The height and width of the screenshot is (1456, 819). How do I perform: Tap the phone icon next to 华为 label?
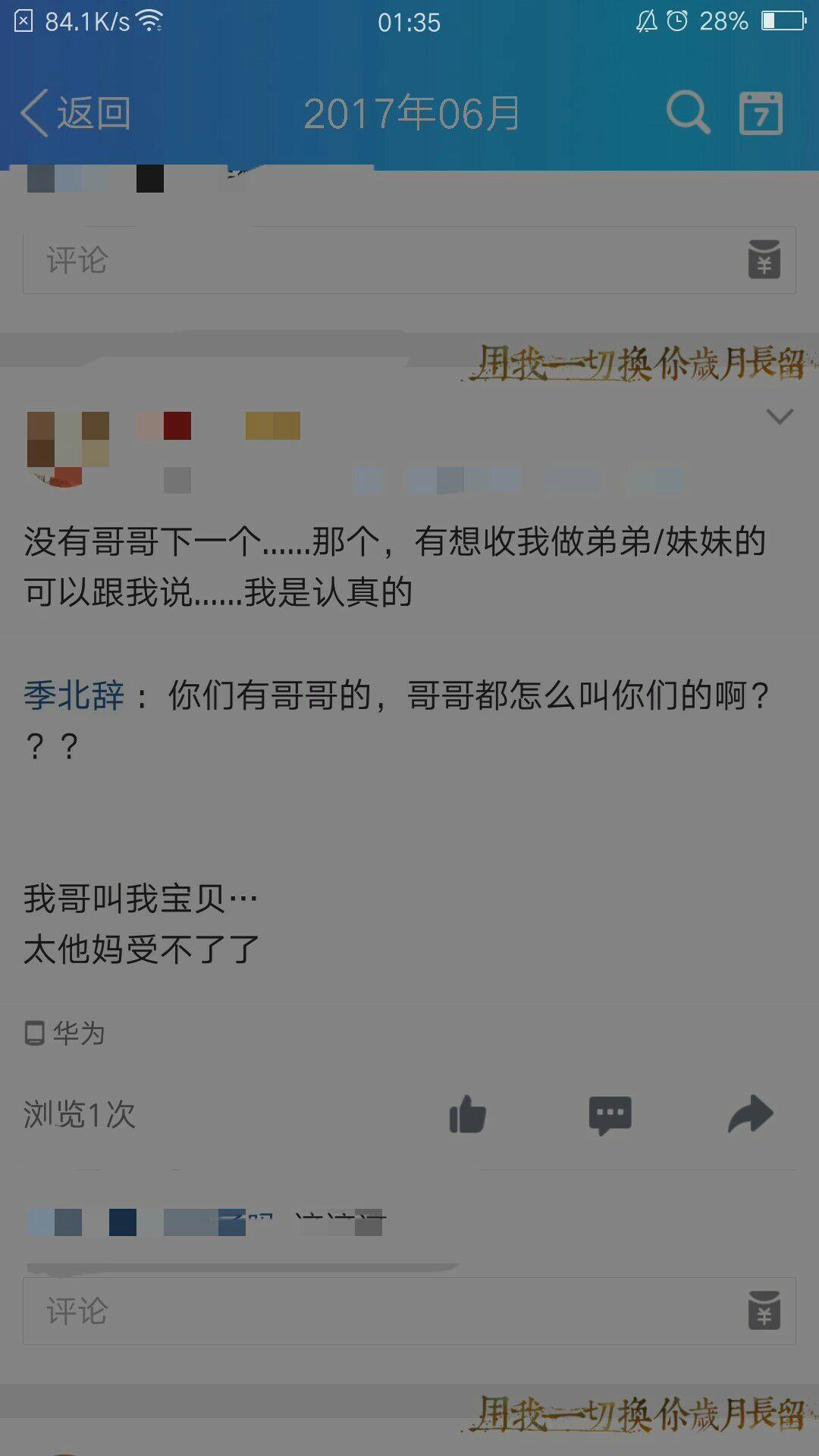33,1033
